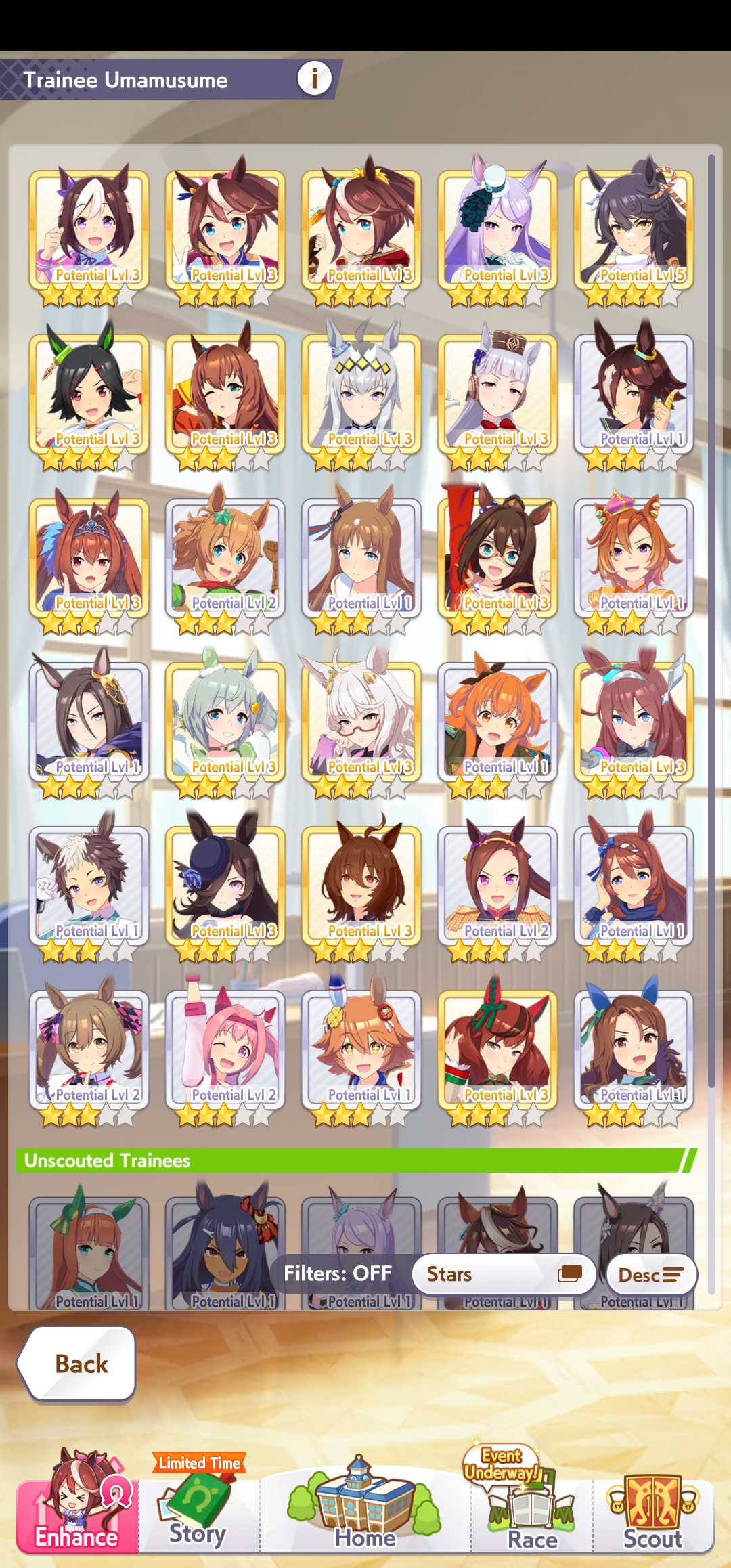Choose the trainee wearing round glasses

pyautogui.click(x=497, y=558)
